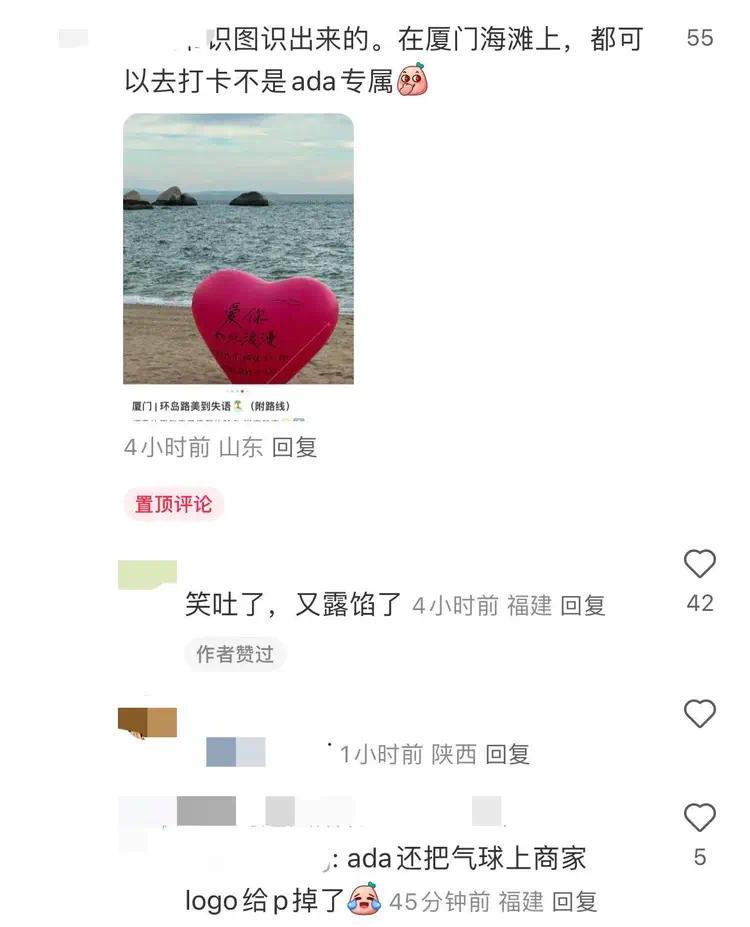Image resolution: width=750 pixels, height=927 pixels.
Task: Like the comment 笑吐了,又露馅了
Action: pos(699,565)
